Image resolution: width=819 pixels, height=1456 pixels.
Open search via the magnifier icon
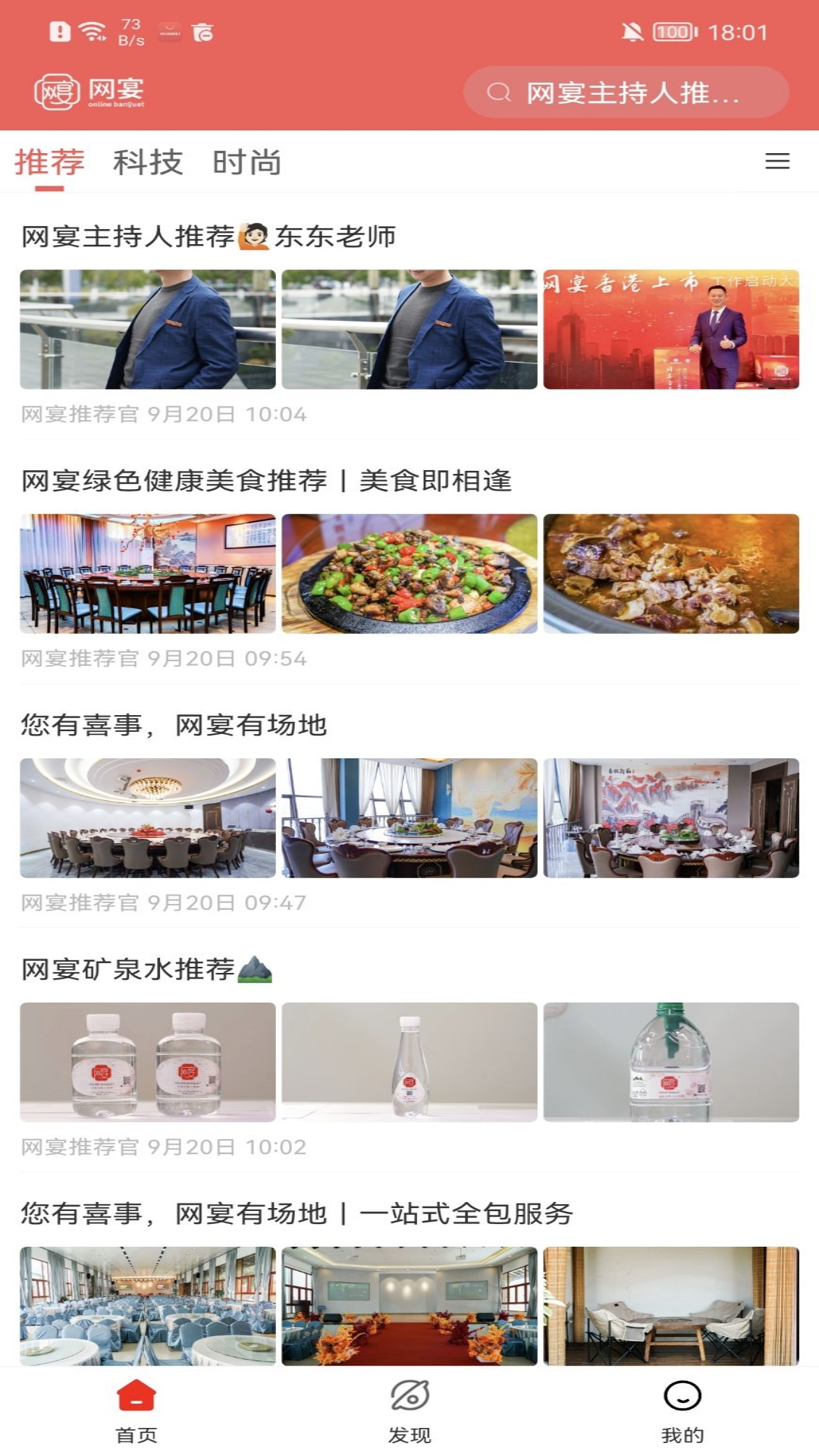[x=498, y=93]
